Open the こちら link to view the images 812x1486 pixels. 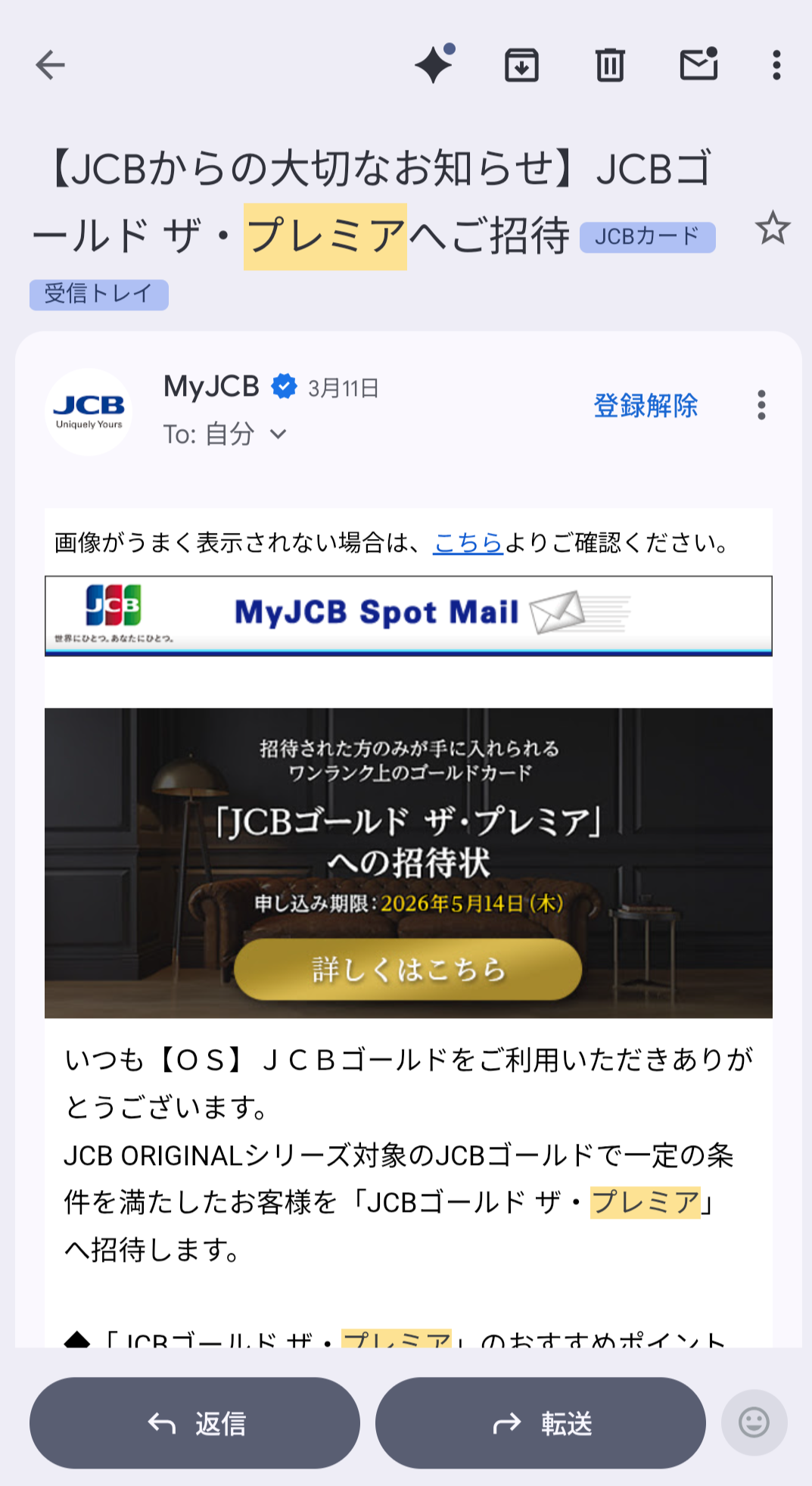click(468, 543)
